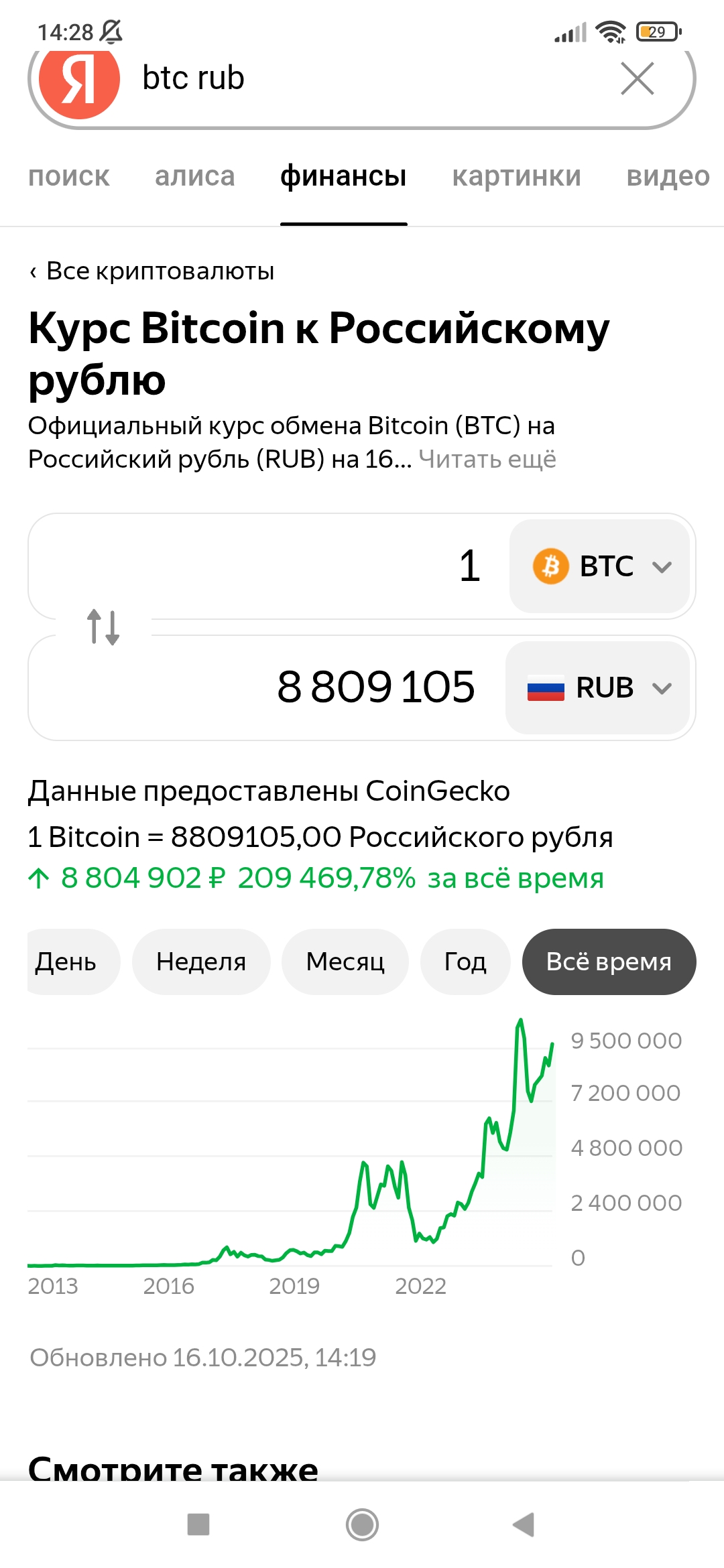The height and width of the screenshot is (1568, 724).
Task: Edit the RUB amount field
Action: 268,688
